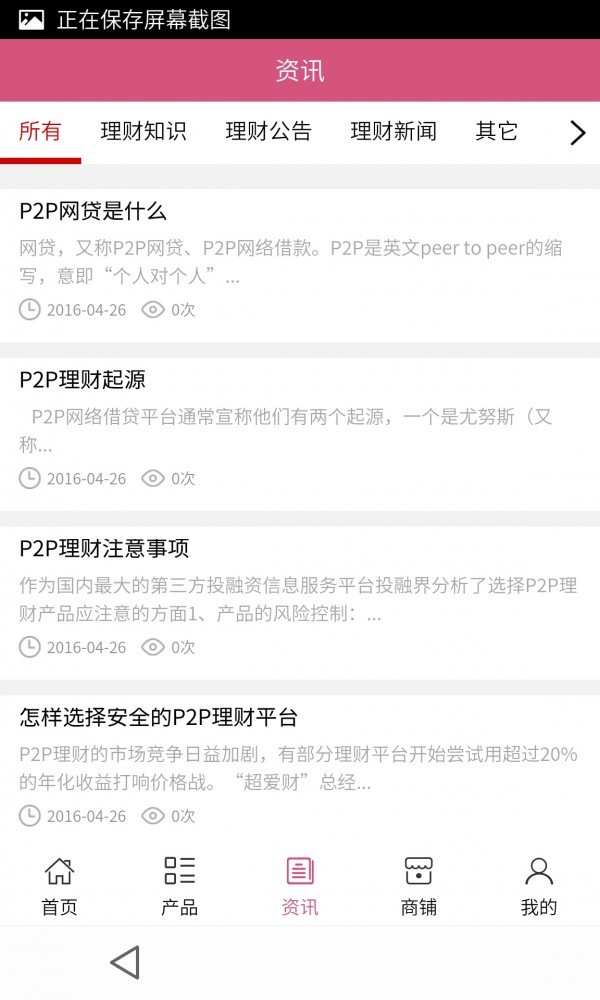The image size is (600, 1000).
Task: Read the article P2P理财注意事项
Action: click(300, 603)
